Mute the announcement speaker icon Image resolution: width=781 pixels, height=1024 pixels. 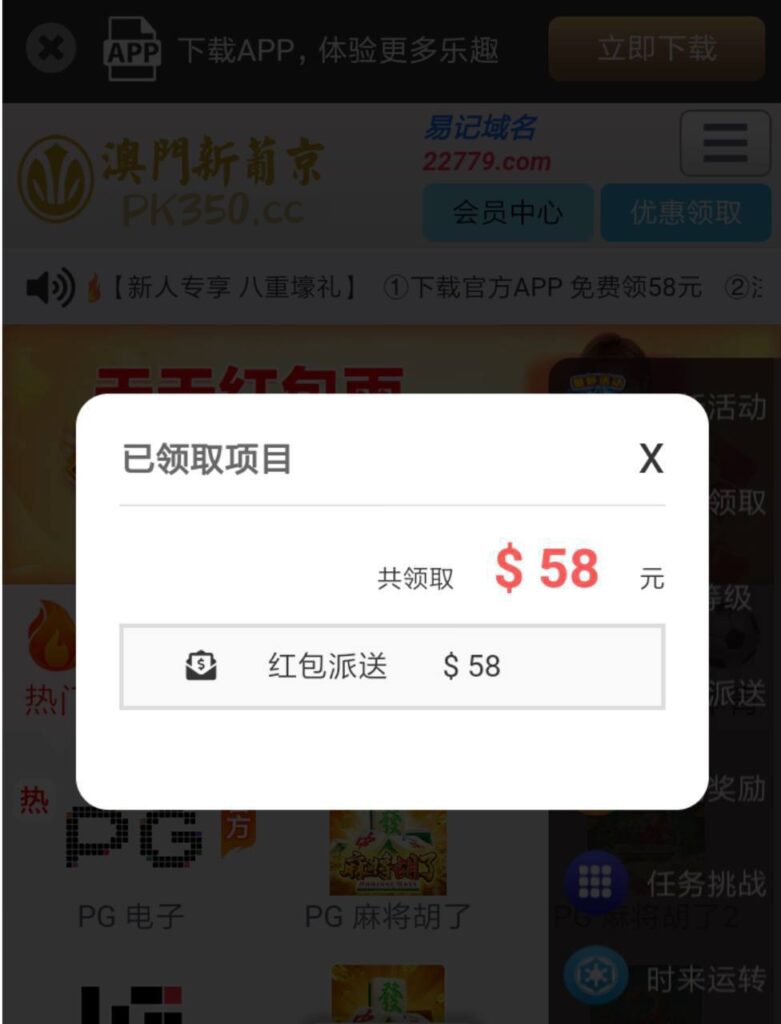[47, 288]
